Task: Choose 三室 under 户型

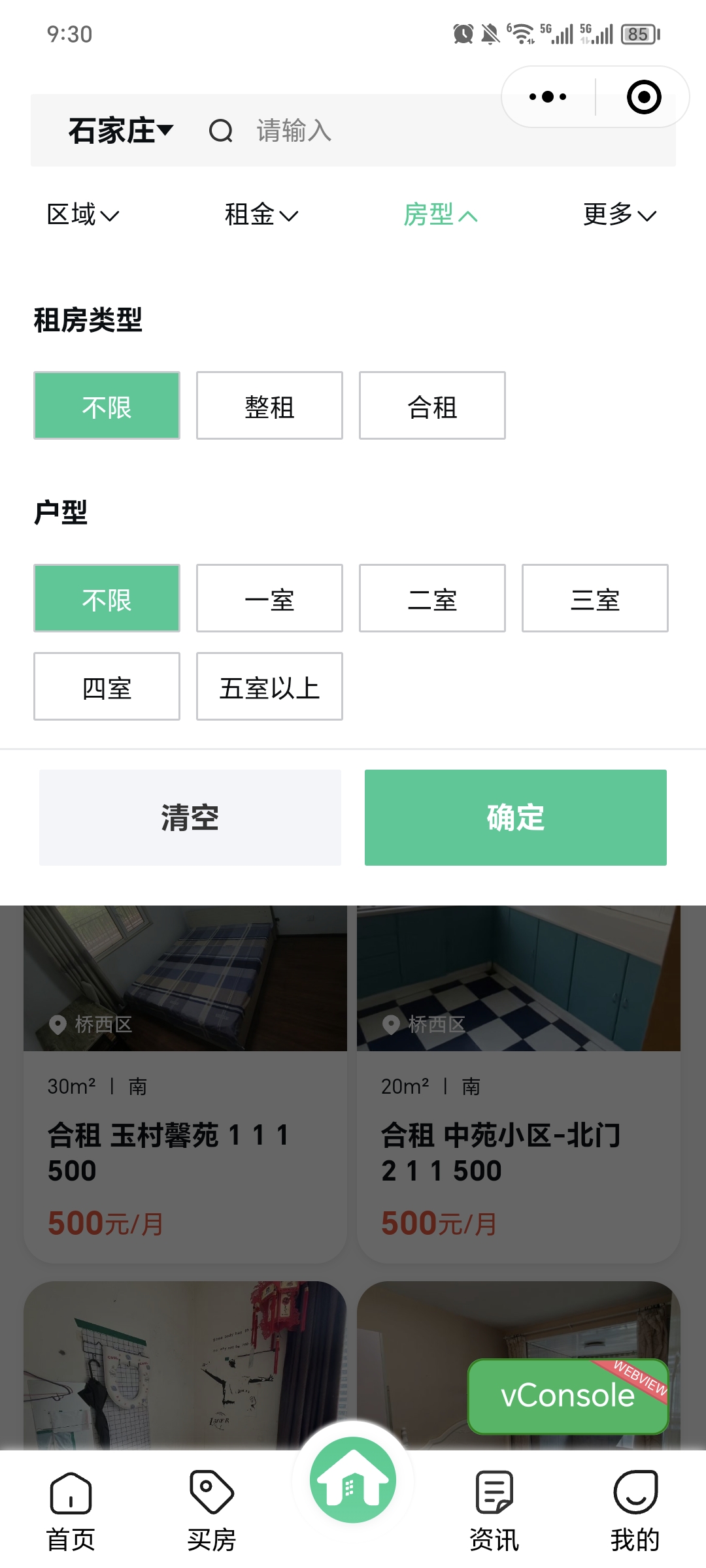Action: point(595,598)
